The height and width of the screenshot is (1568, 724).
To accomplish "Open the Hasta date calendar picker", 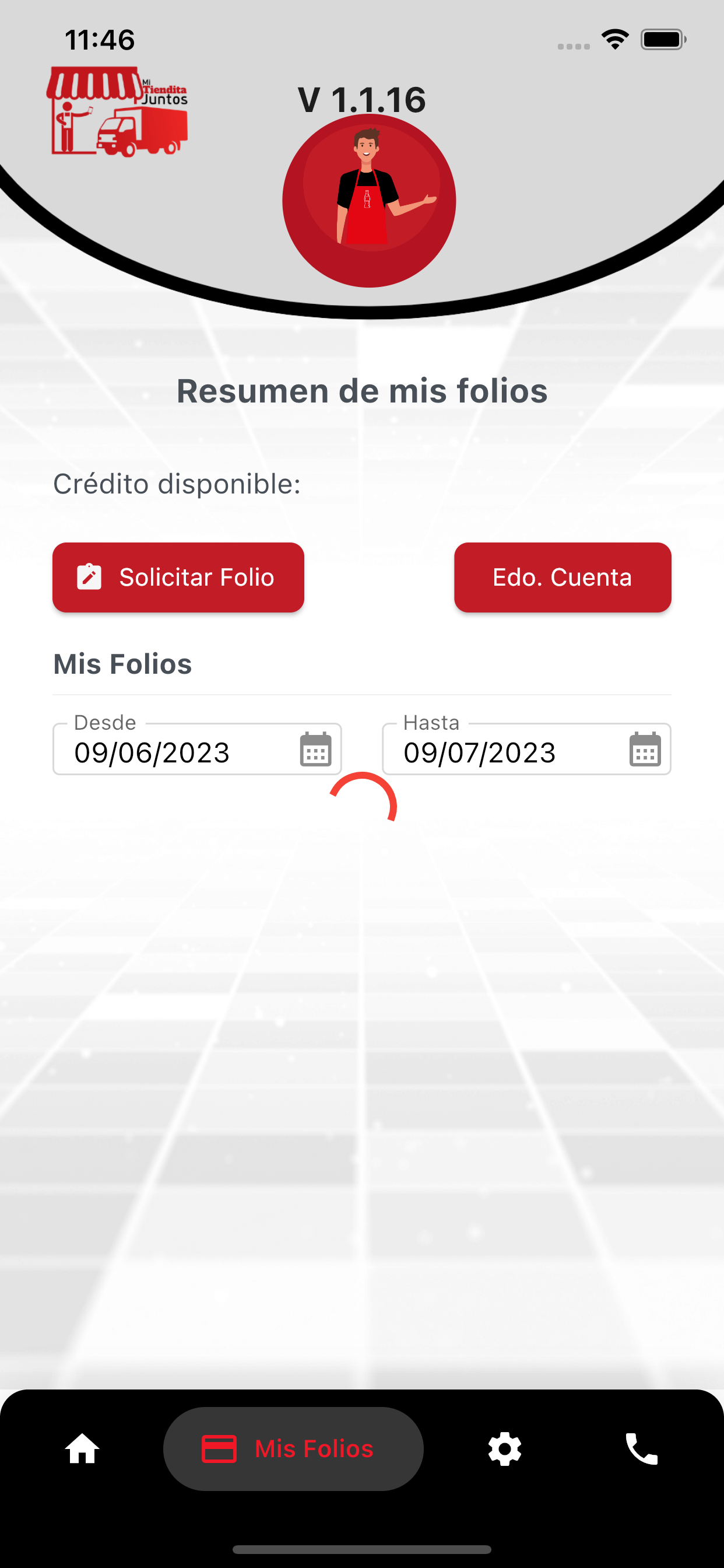I will [x=645, y=750].
